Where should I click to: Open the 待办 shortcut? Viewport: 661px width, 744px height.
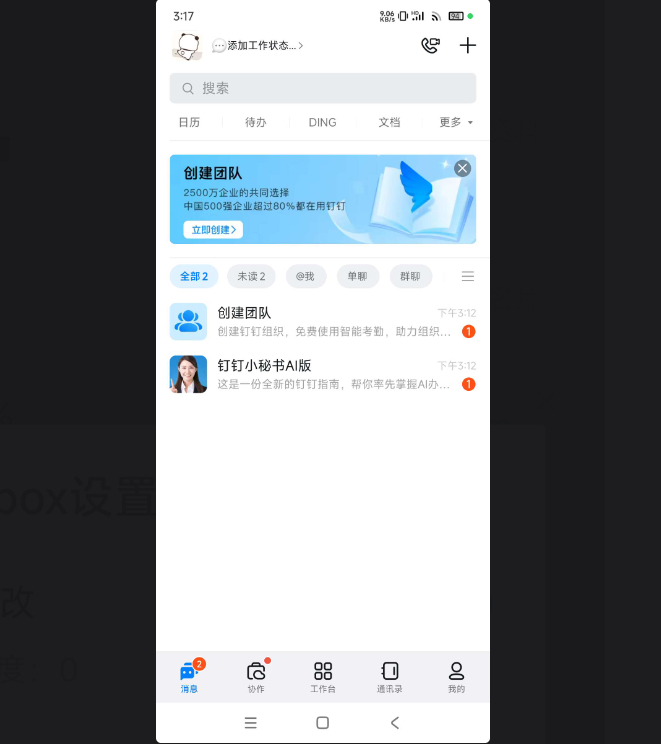click(x=256, y=122)
